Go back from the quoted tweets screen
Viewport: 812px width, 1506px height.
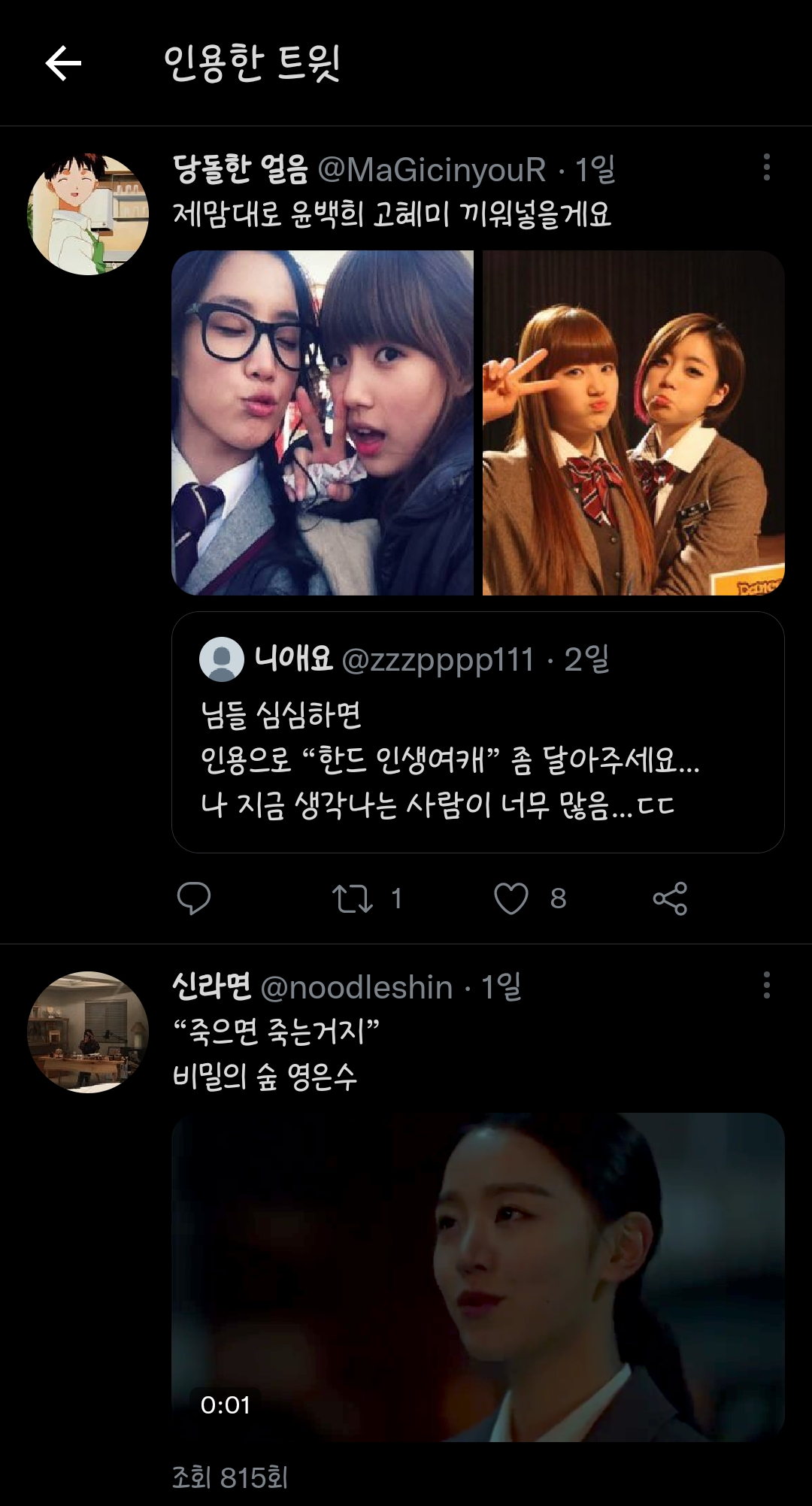(x=63, y=63)
